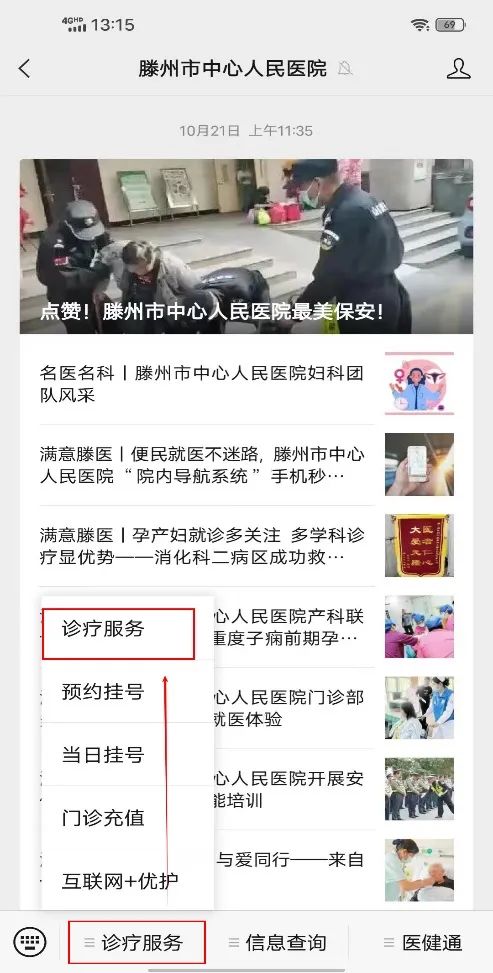
Task: Open 互联网+优护 from the menu
Action: pyautogui.click(x=127, y=880)
